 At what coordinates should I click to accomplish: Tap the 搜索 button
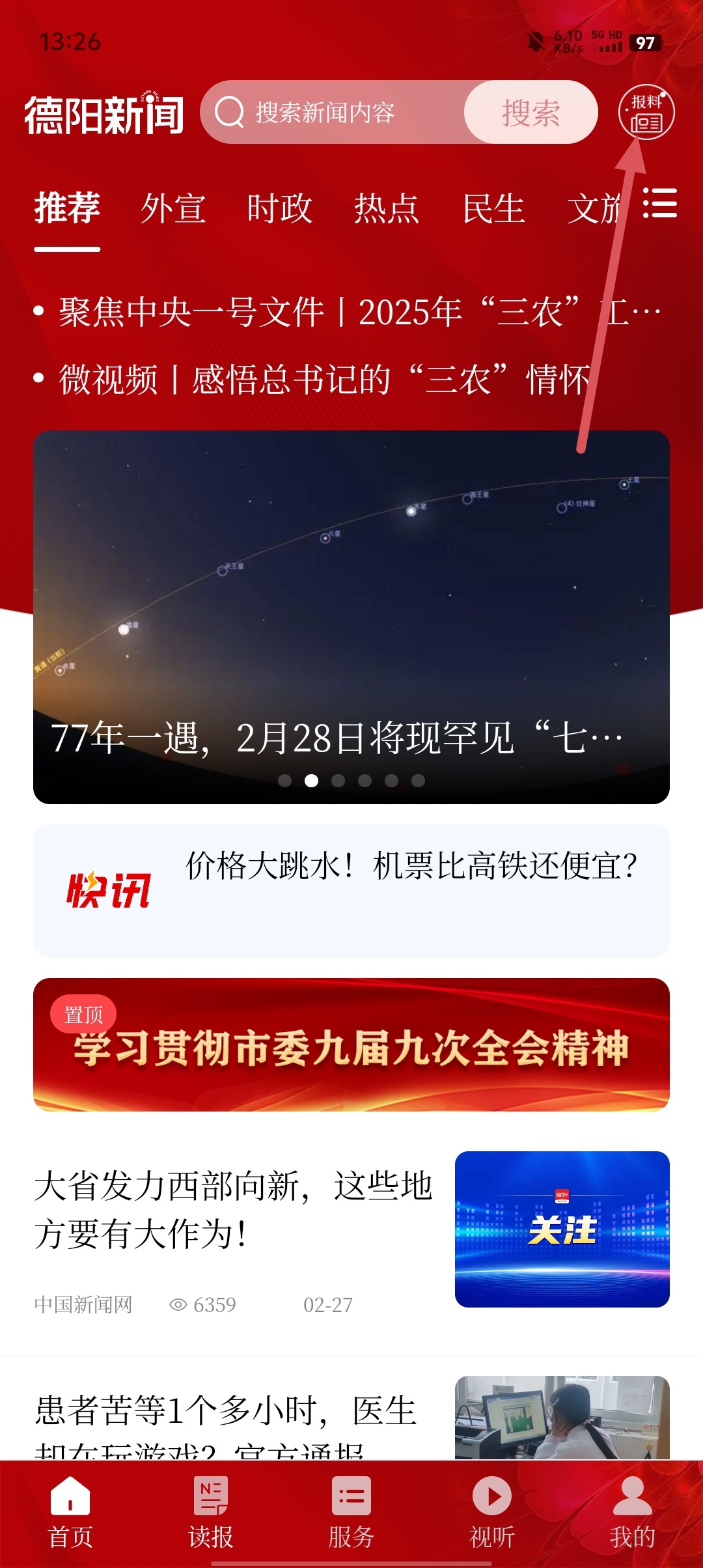[531, 112]
